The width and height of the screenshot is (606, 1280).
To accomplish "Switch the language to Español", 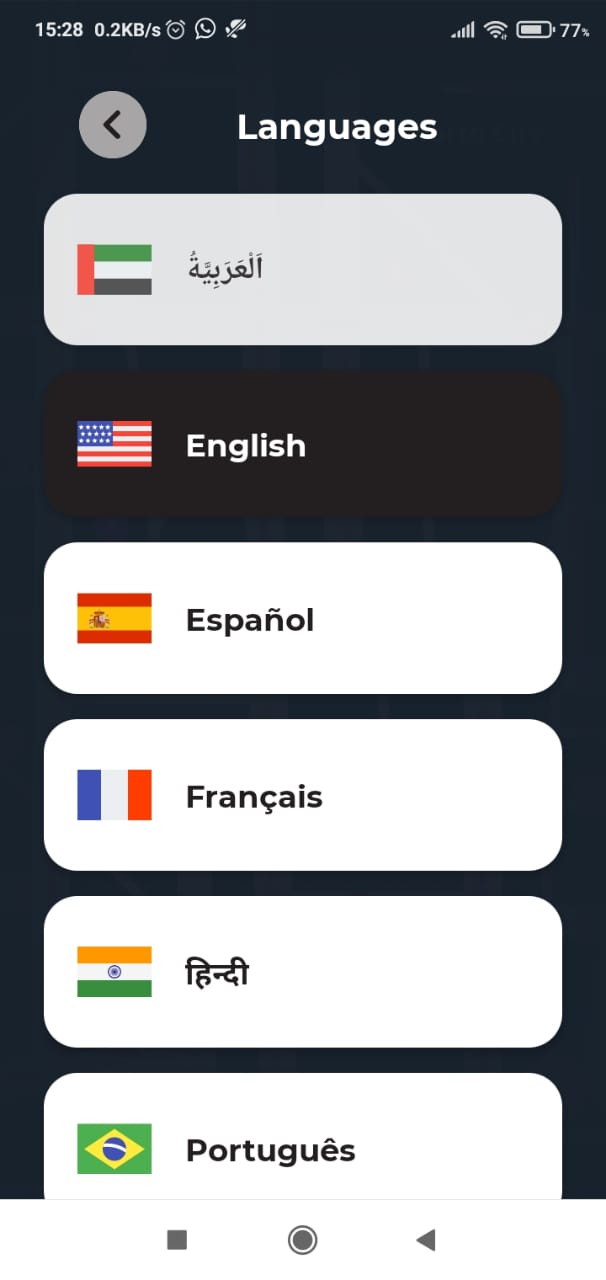I will point(303,618).
